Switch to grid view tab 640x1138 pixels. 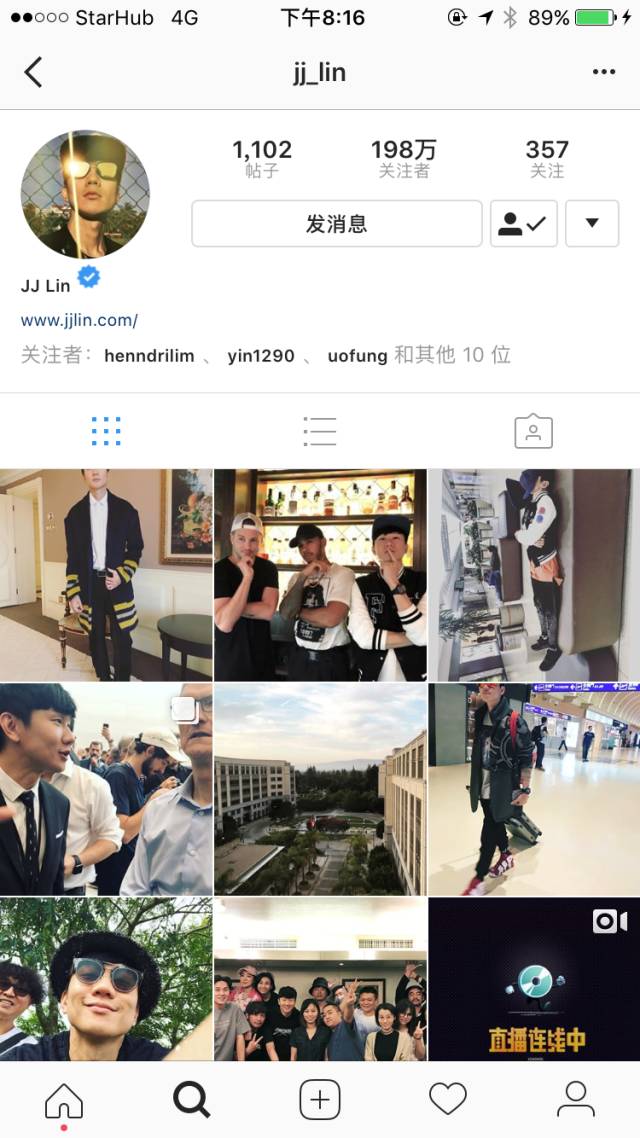(x=106, y=431)
